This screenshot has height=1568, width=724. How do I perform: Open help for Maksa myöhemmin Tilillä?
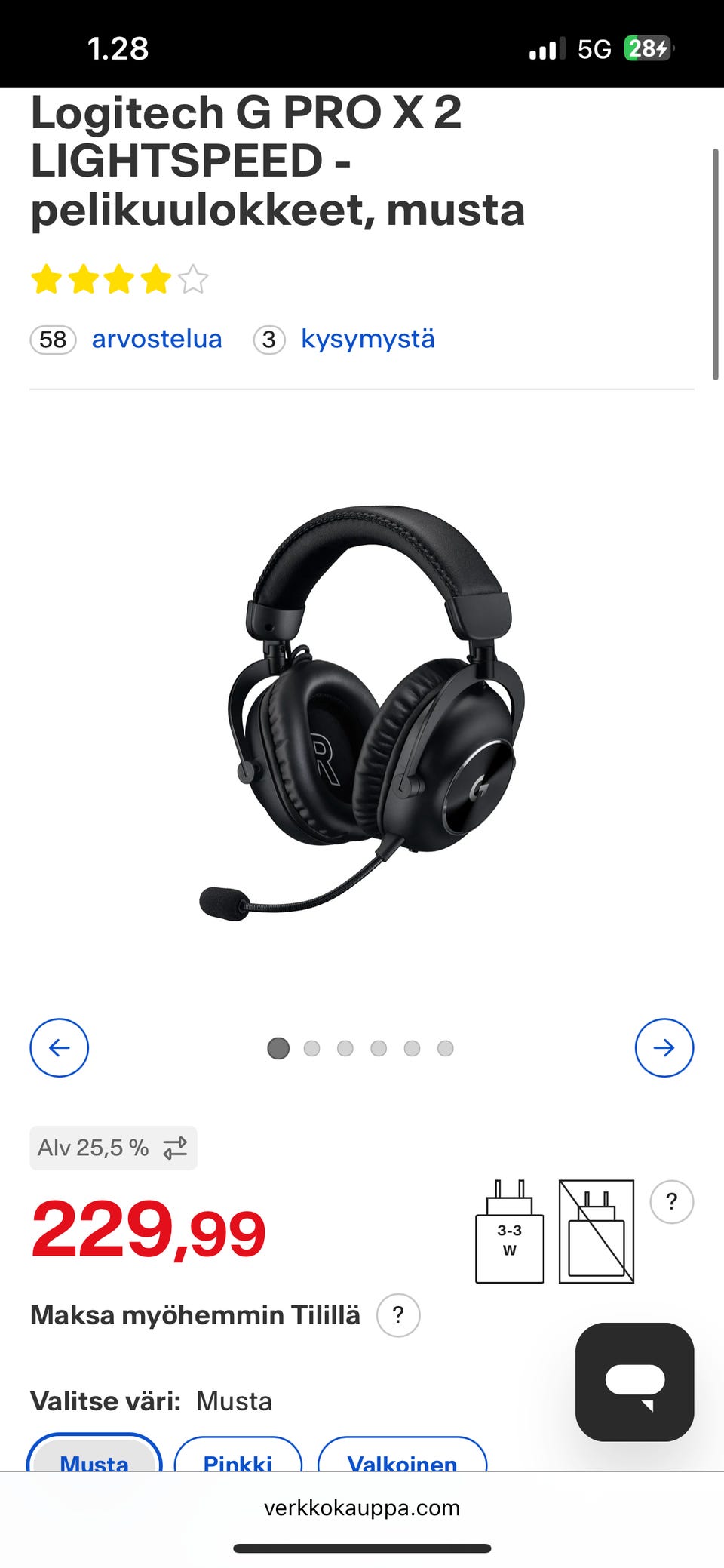pyautogui.click(x=398, y=1315)
